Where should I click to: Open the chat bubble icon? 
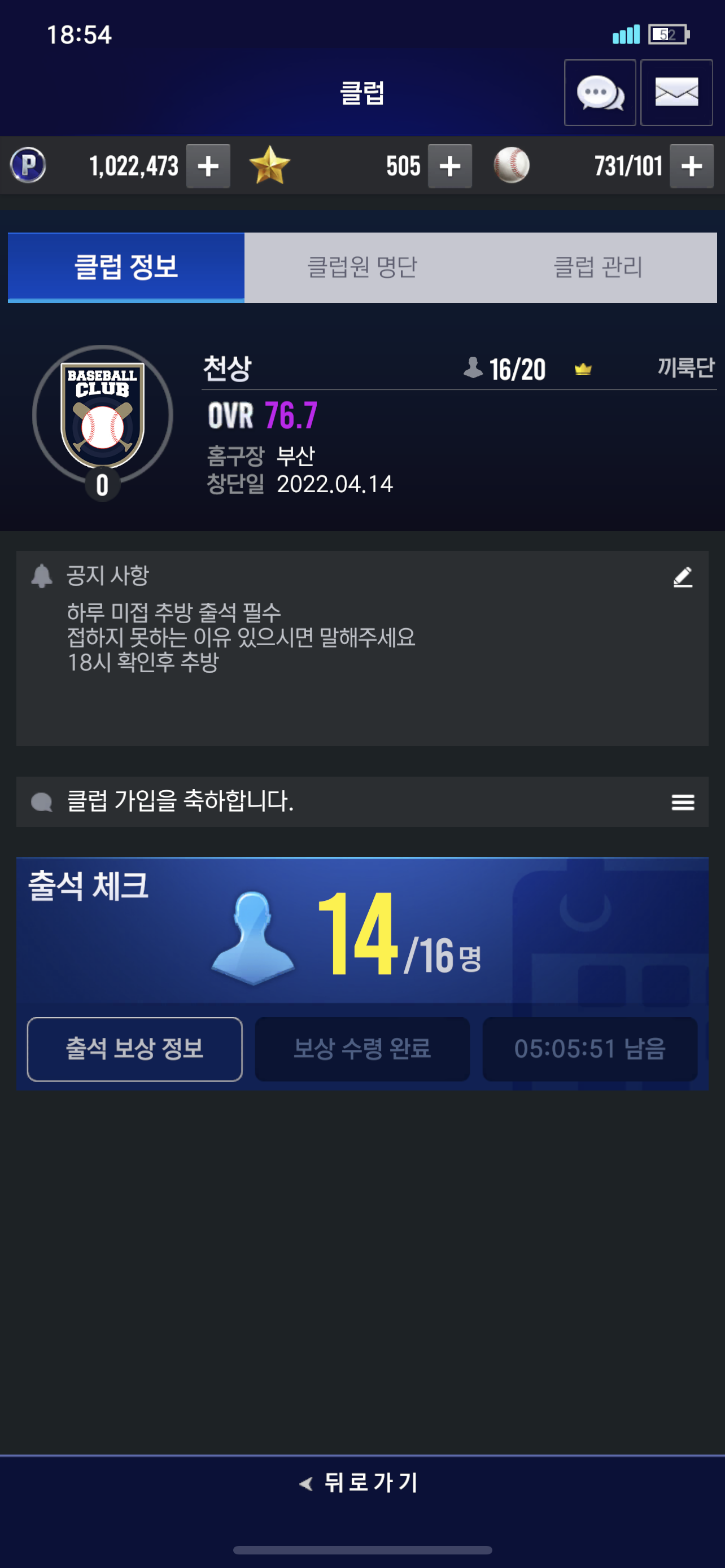coord(600,93)
